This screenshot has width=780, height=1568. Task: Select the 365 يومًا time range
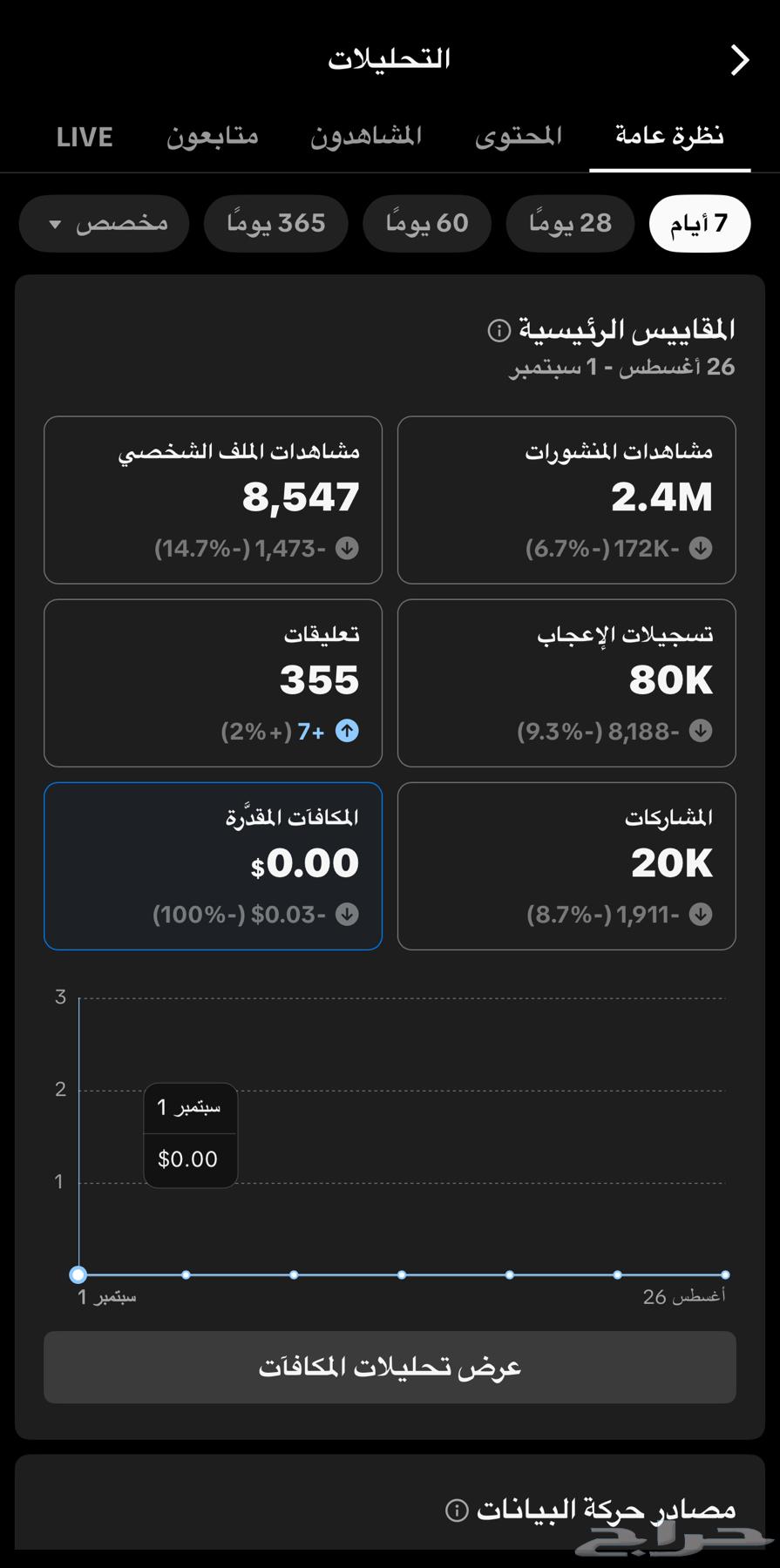click(x=275, y=224)
